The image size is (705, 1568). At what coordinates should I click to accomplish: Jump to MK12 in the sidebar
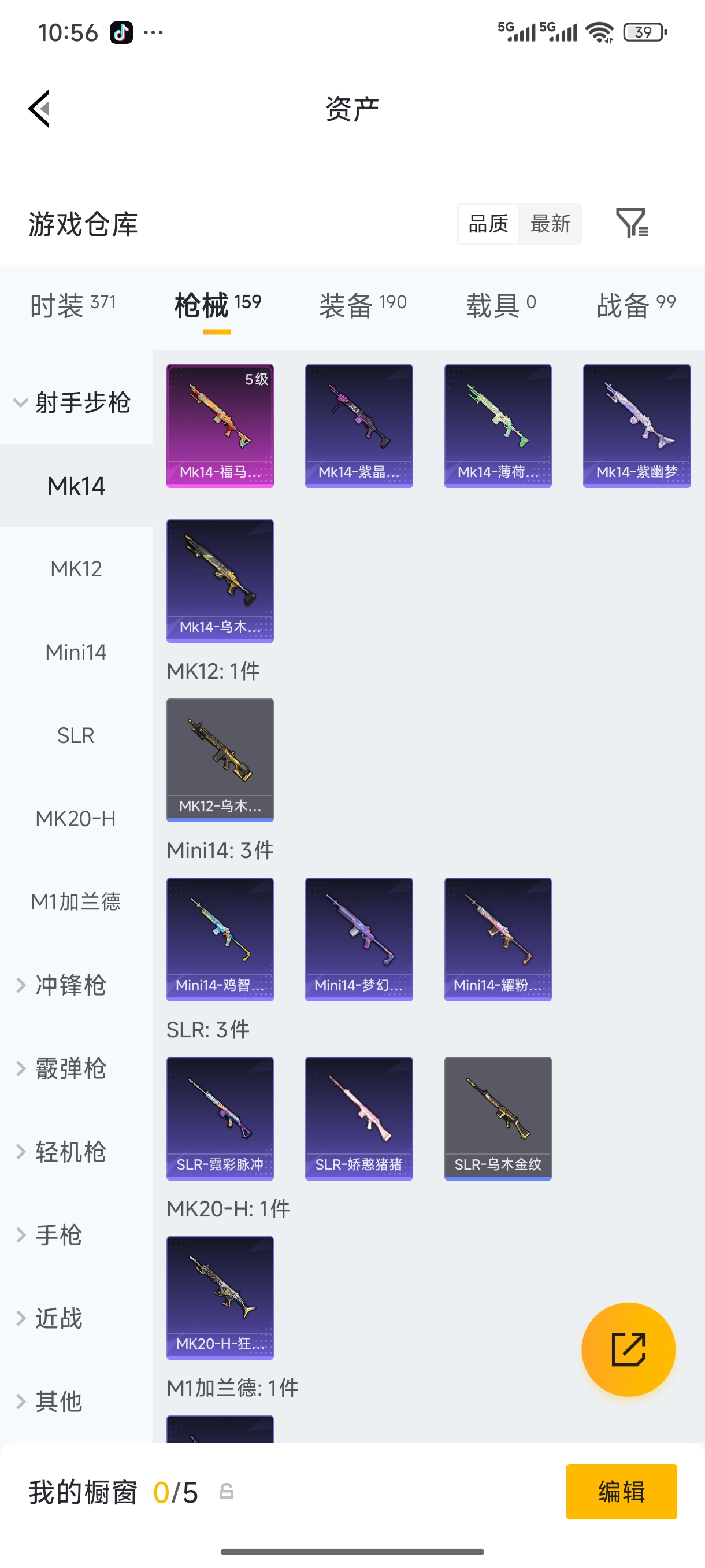(x=76, y=568)
